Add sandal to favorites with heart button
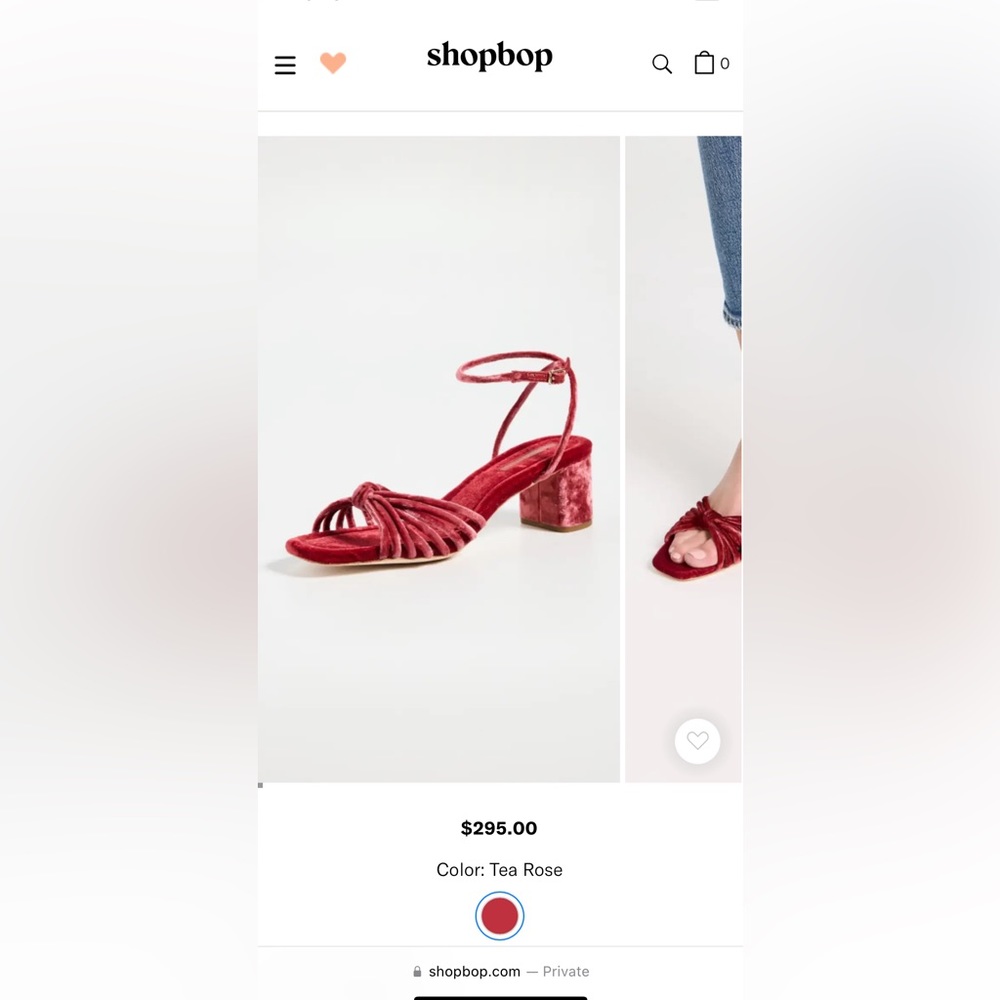 click(697, 741)
